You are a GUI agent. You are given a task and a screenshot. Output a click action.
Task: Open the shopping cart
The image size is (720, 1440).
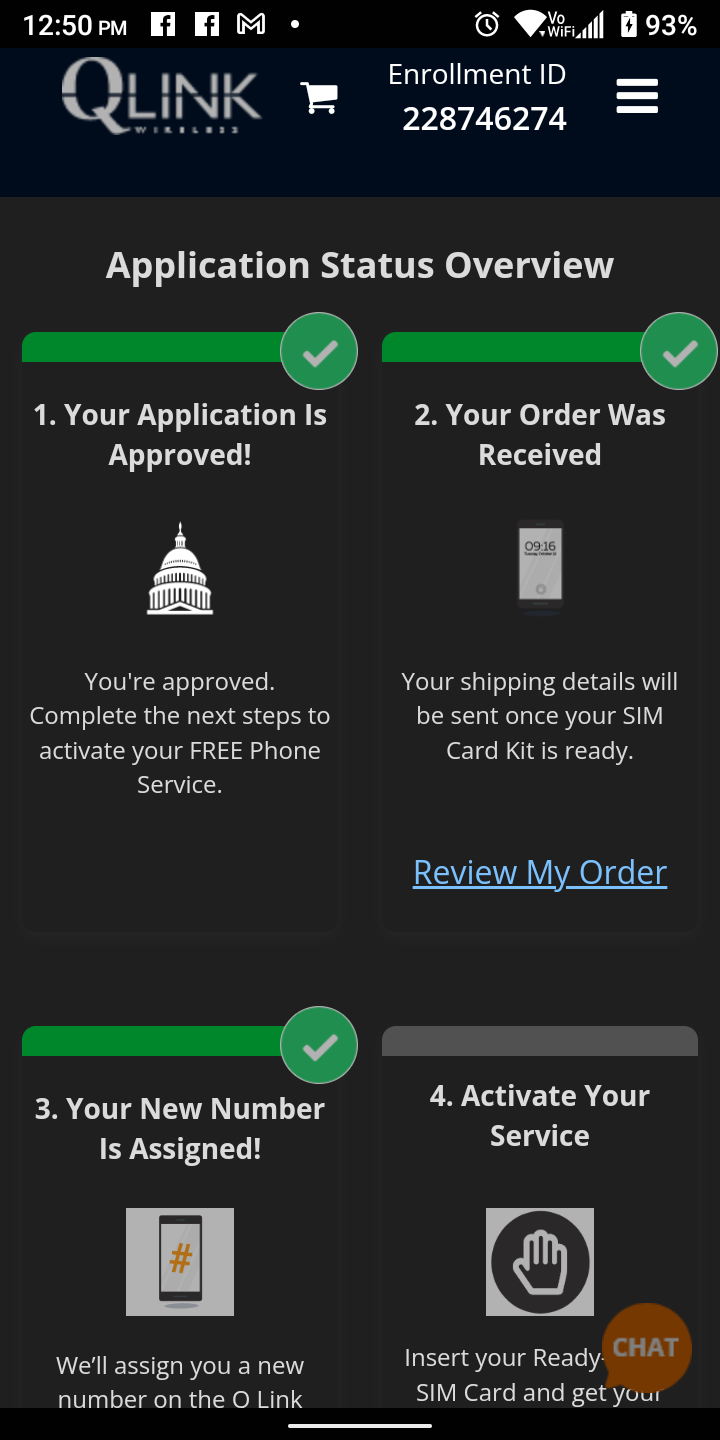coord(320,98)
